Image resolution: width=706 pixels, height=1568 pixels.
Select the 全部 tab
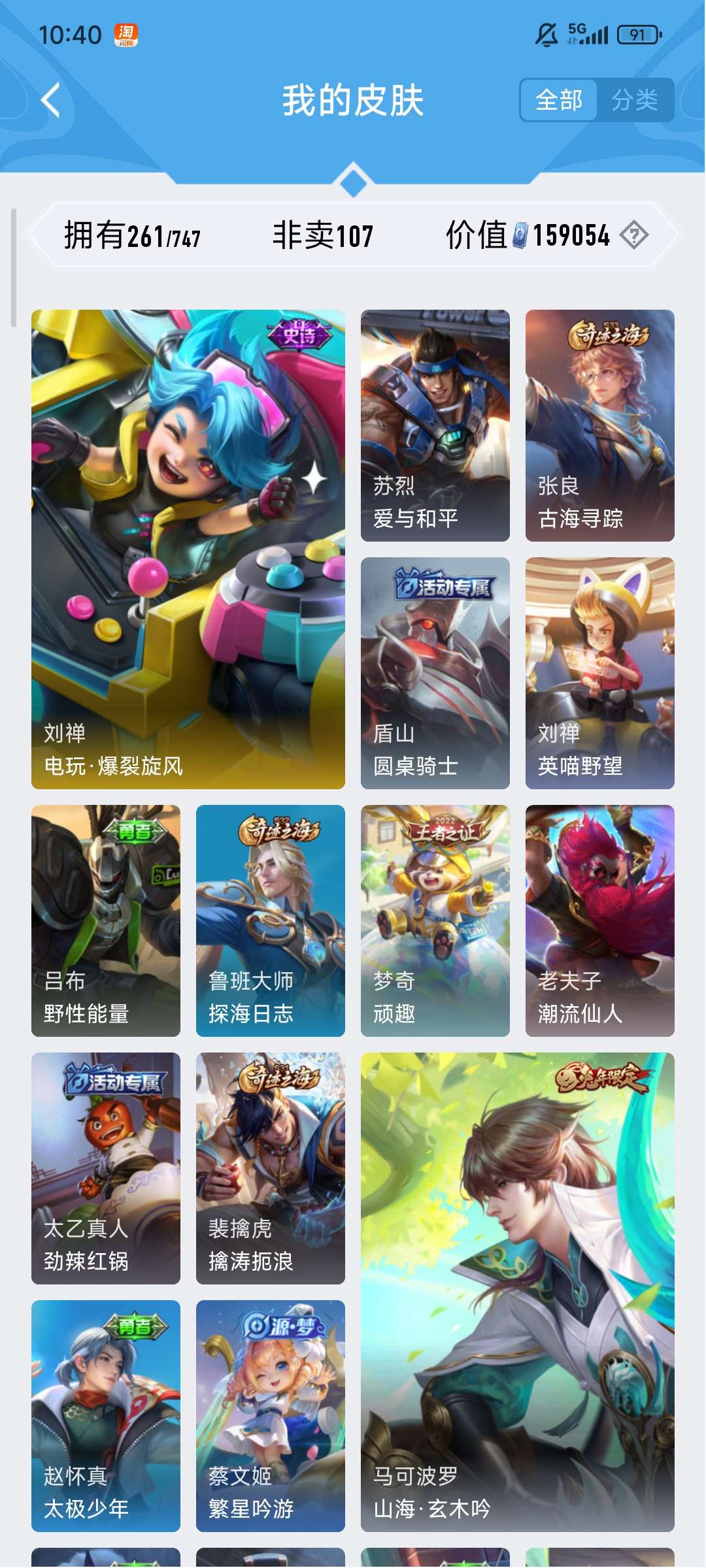(x=559, y=100)
